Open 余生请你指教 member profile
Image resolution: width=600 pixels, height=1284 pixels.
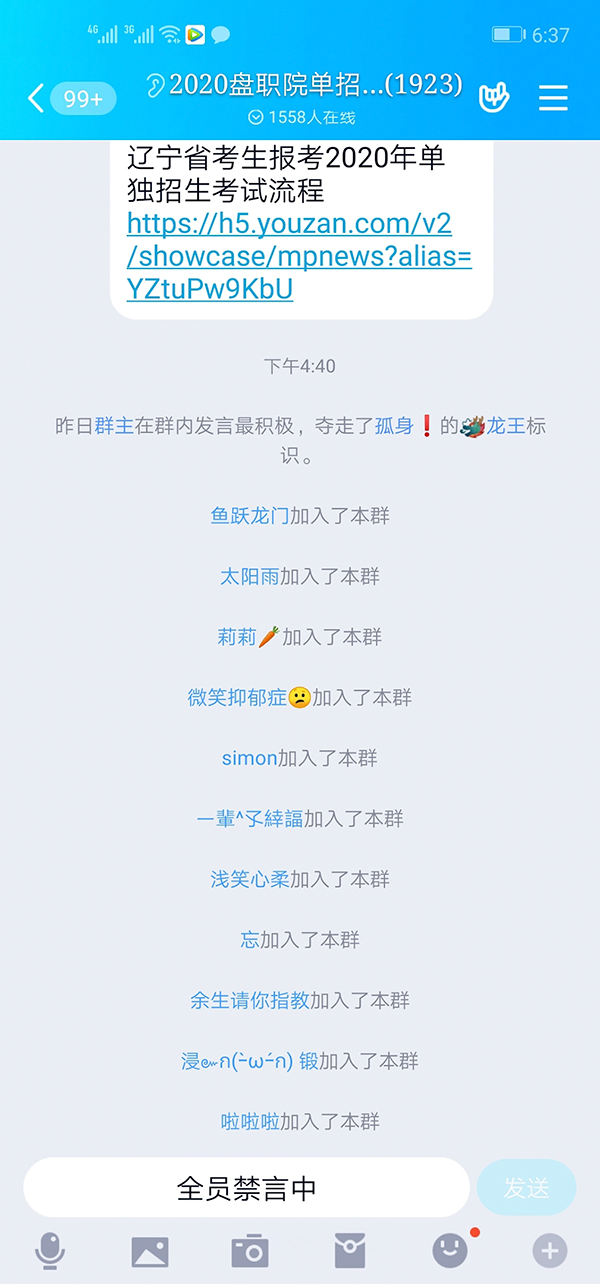coord(250,1001)
